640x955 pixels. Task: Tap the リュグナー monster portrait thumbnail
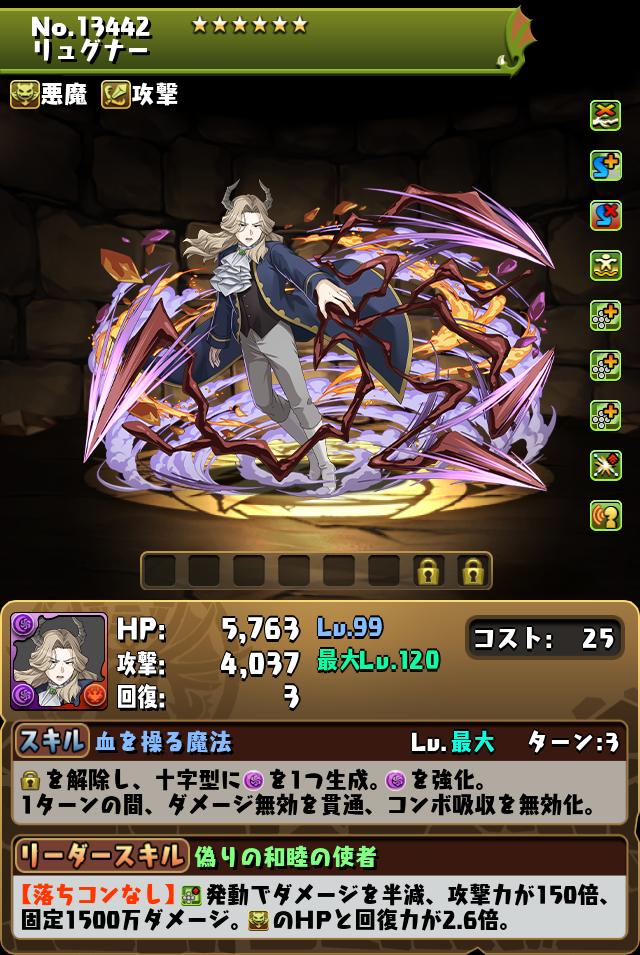coord(59,661)
